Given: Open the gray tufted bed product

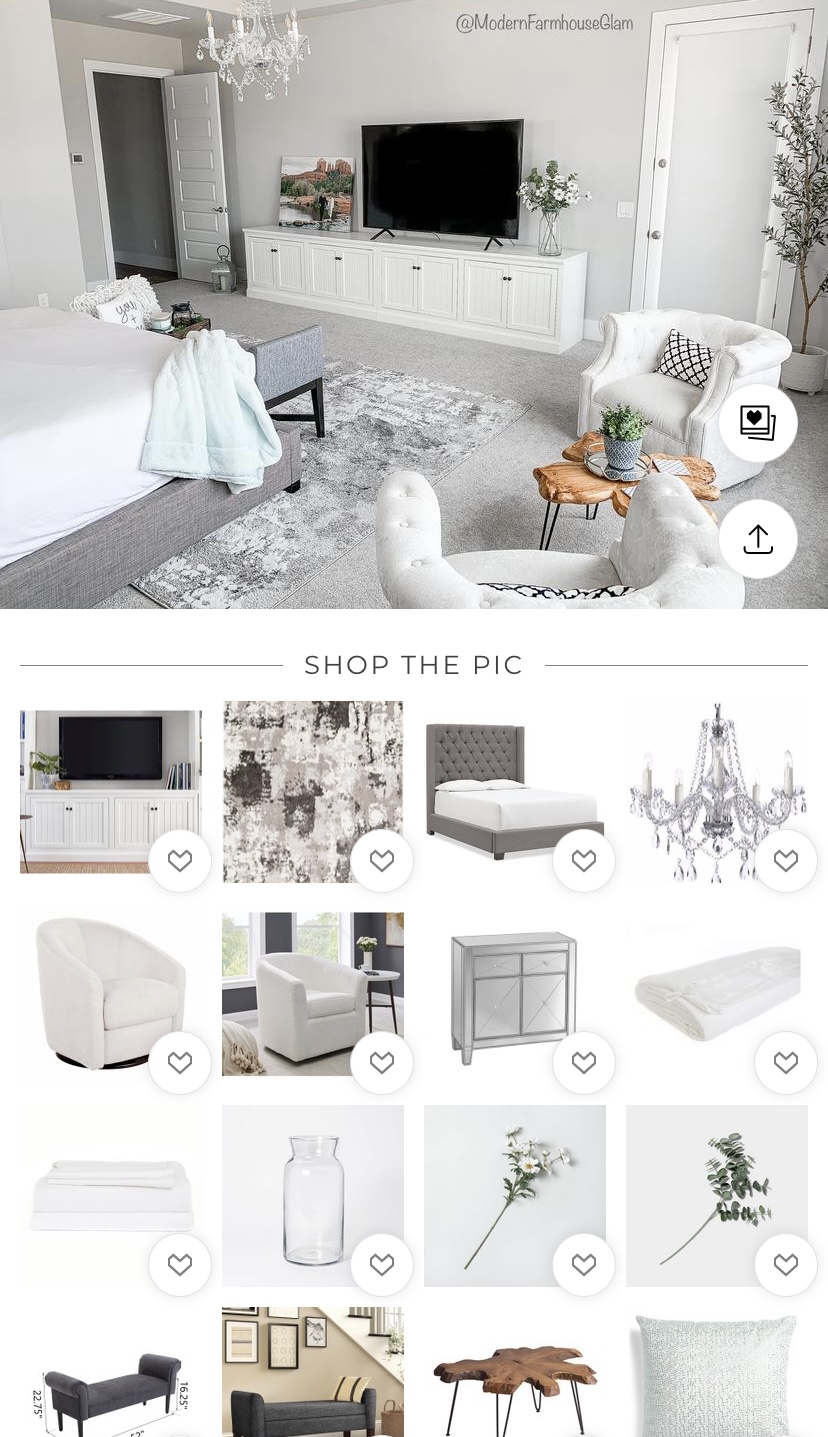Looking at the screenshot, I should 515,791.
